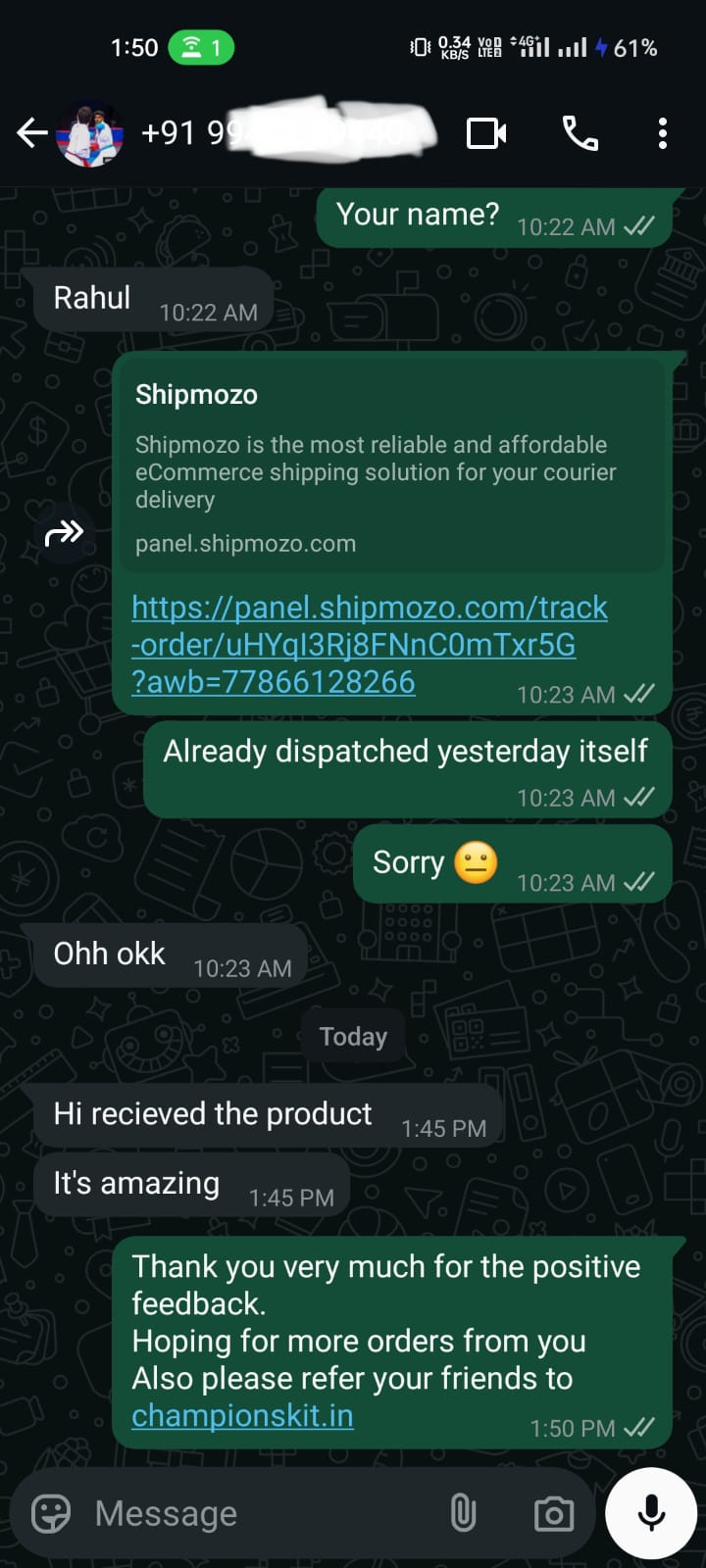
Task: Start a video call
Action: [486, 133]
